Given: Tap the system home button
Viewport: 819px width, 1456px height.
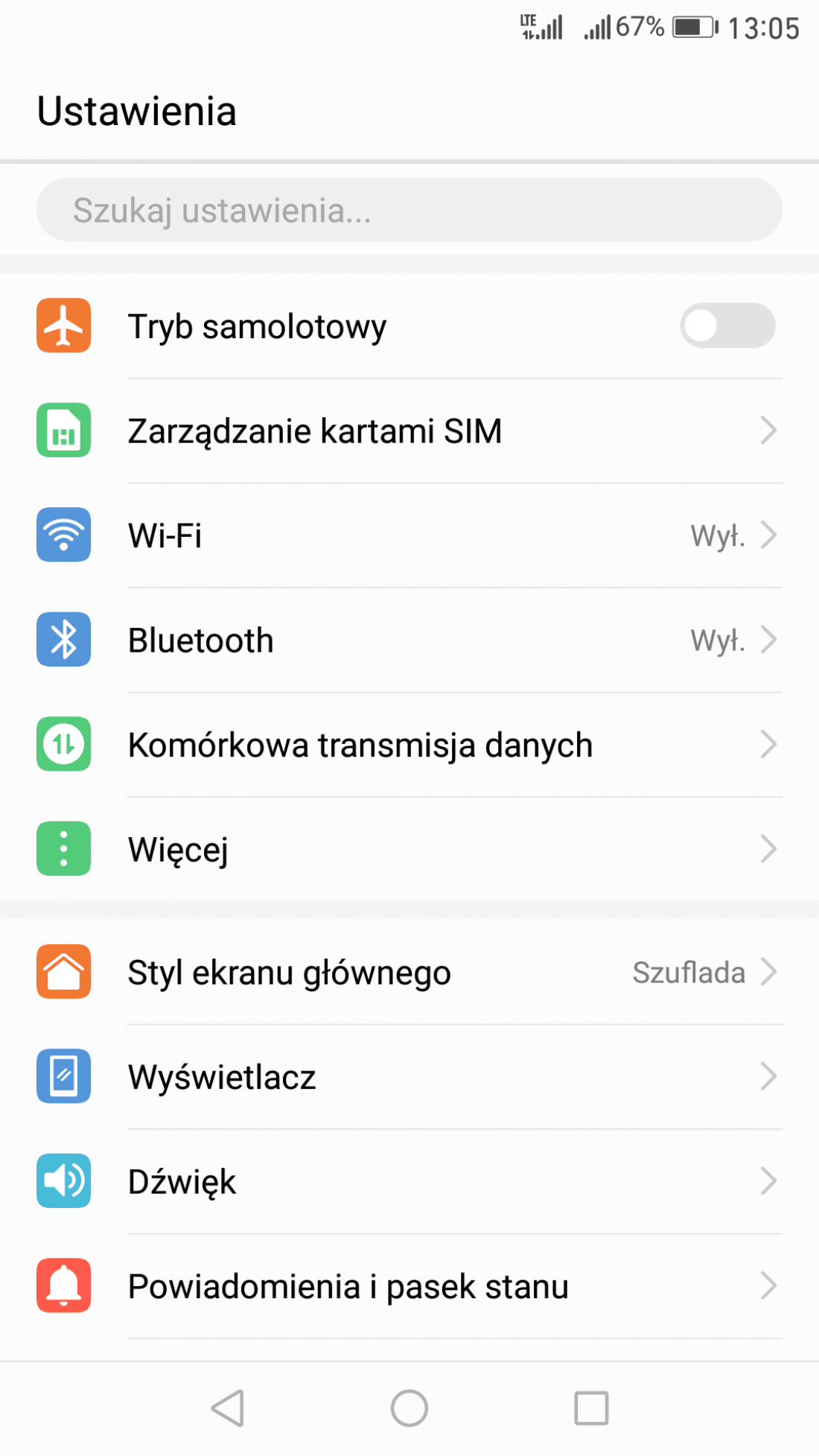Looking at the screenshot, I should 409,1408.
